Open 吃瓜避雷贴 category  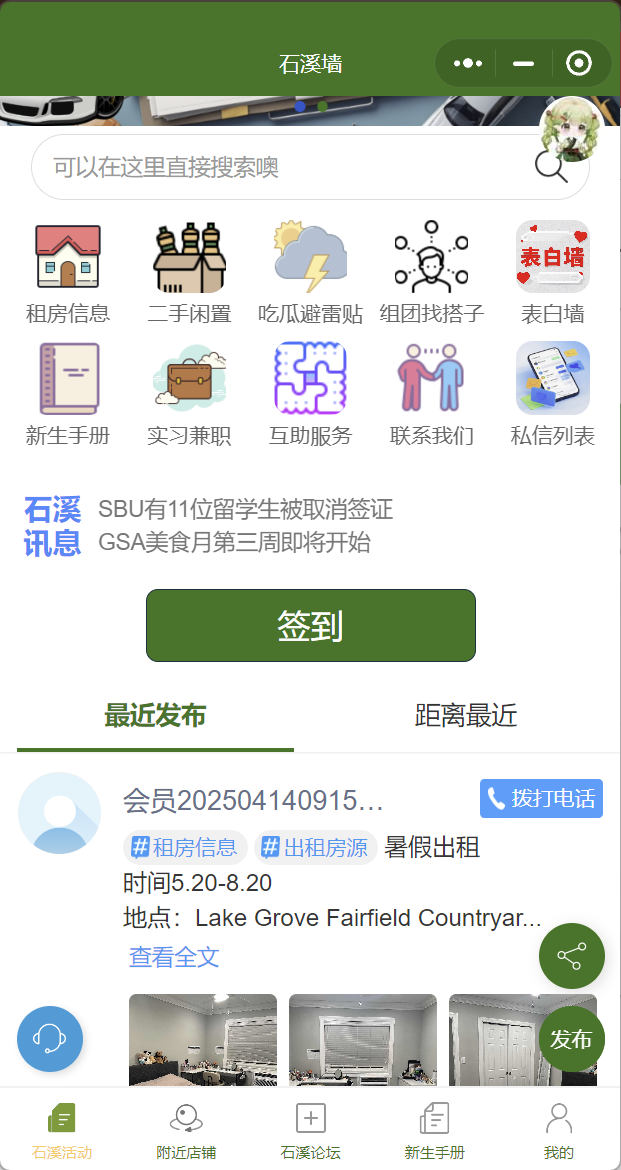point(310,272)
